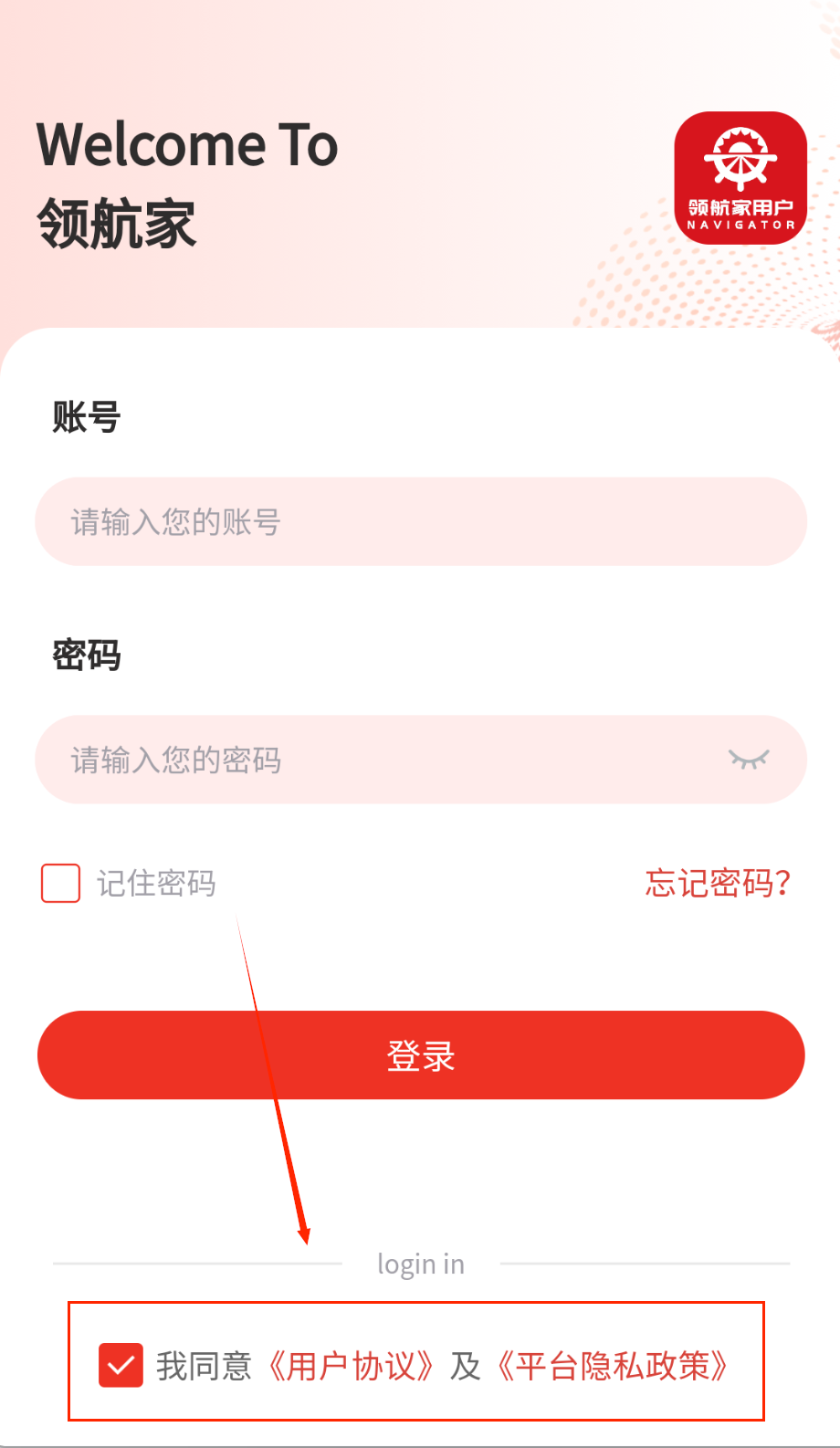840x1448 pixels.
Task: Open the forgot password (忘记密码?) link
Action: tap(718, 883)
